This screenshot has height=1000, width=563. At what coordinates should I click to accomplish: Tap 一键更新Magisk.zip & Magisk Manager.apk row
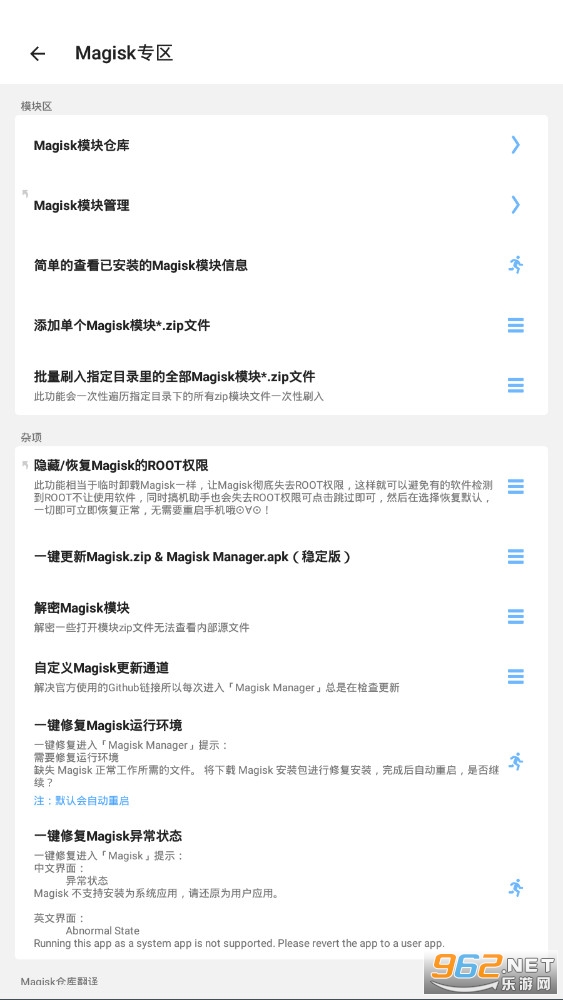[x=281, y=556]
